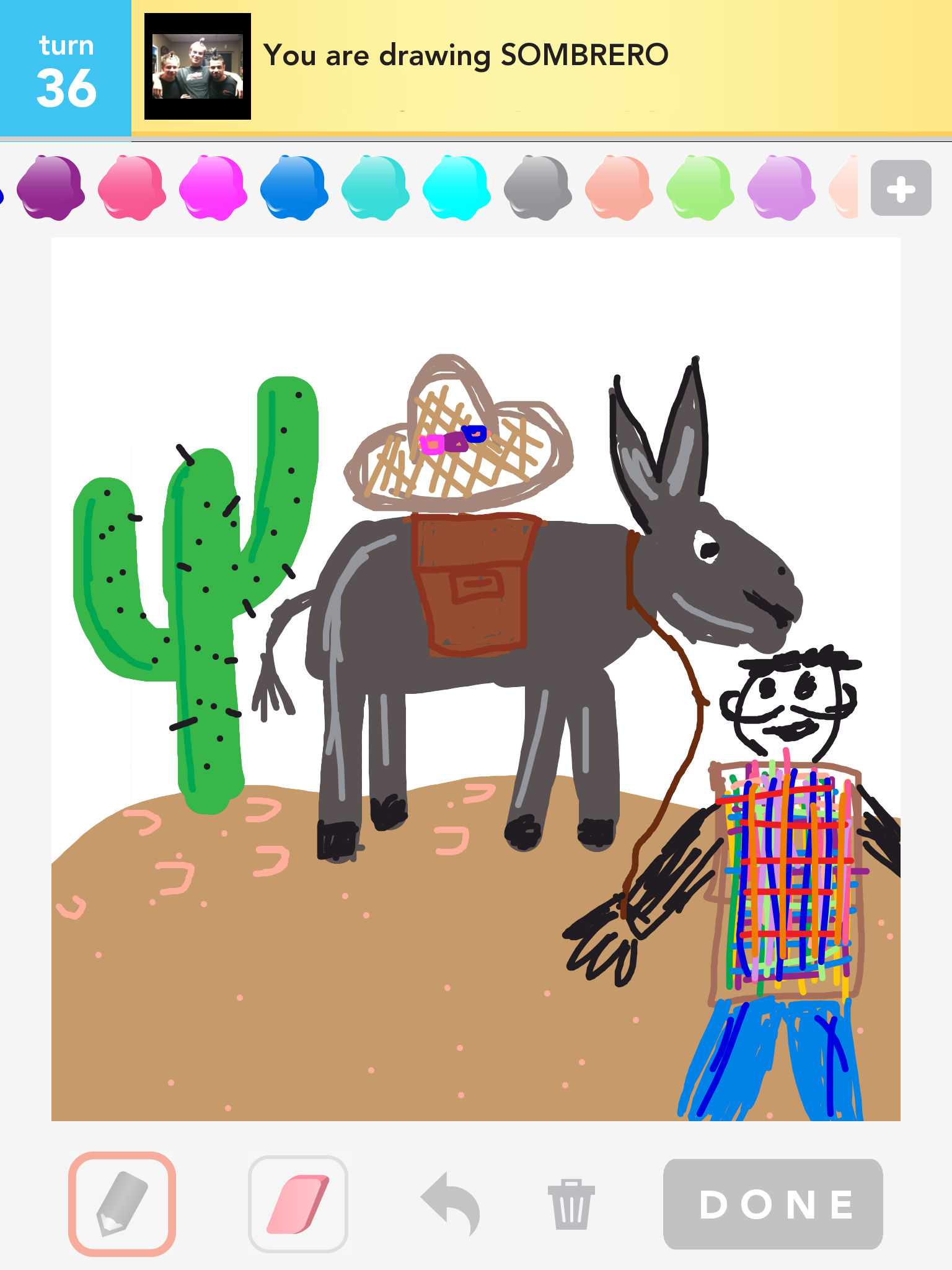This screenshot has width=952, height=1270.
Task: Switch to the eraser tool
Action: point(298,1204)
